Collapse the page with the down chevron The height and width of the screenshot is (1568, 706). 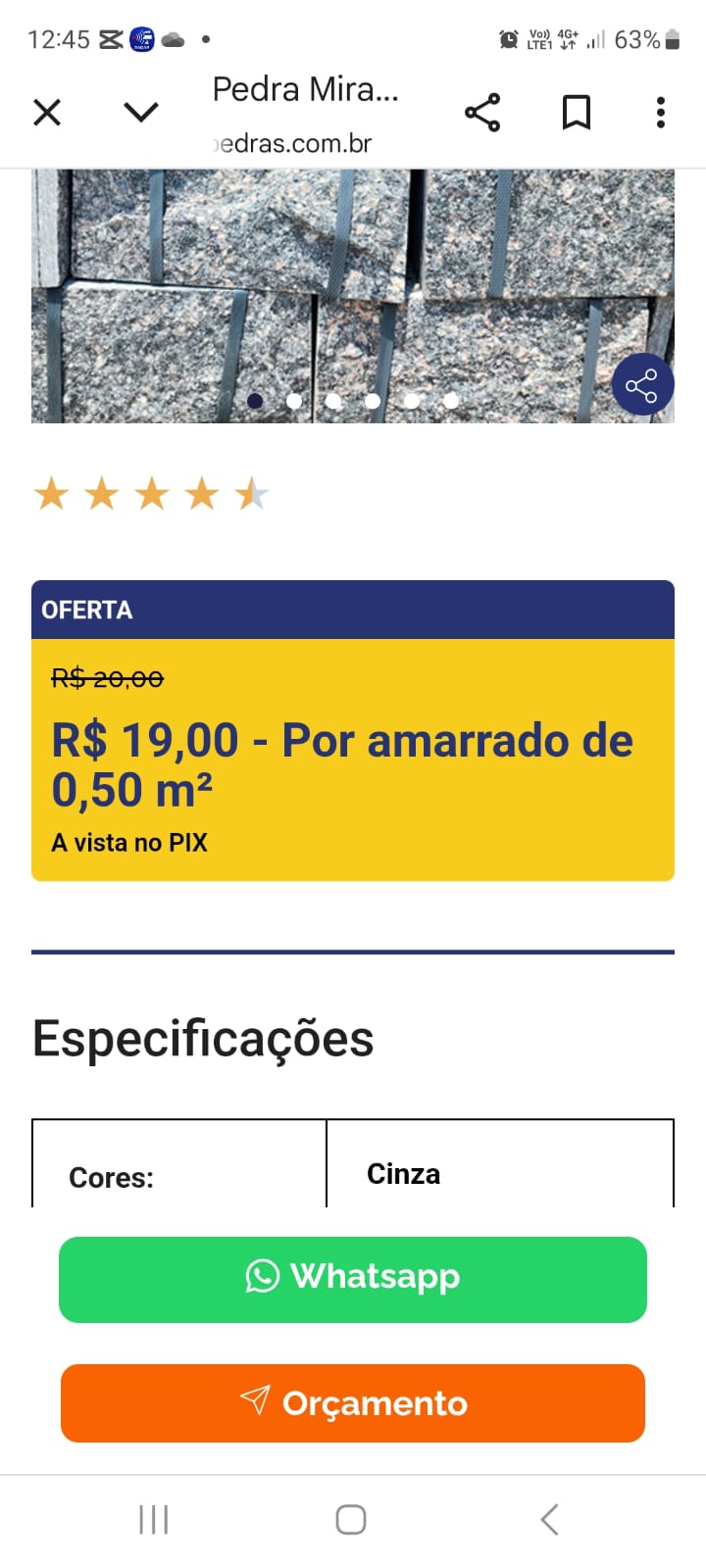click(140, 112)
